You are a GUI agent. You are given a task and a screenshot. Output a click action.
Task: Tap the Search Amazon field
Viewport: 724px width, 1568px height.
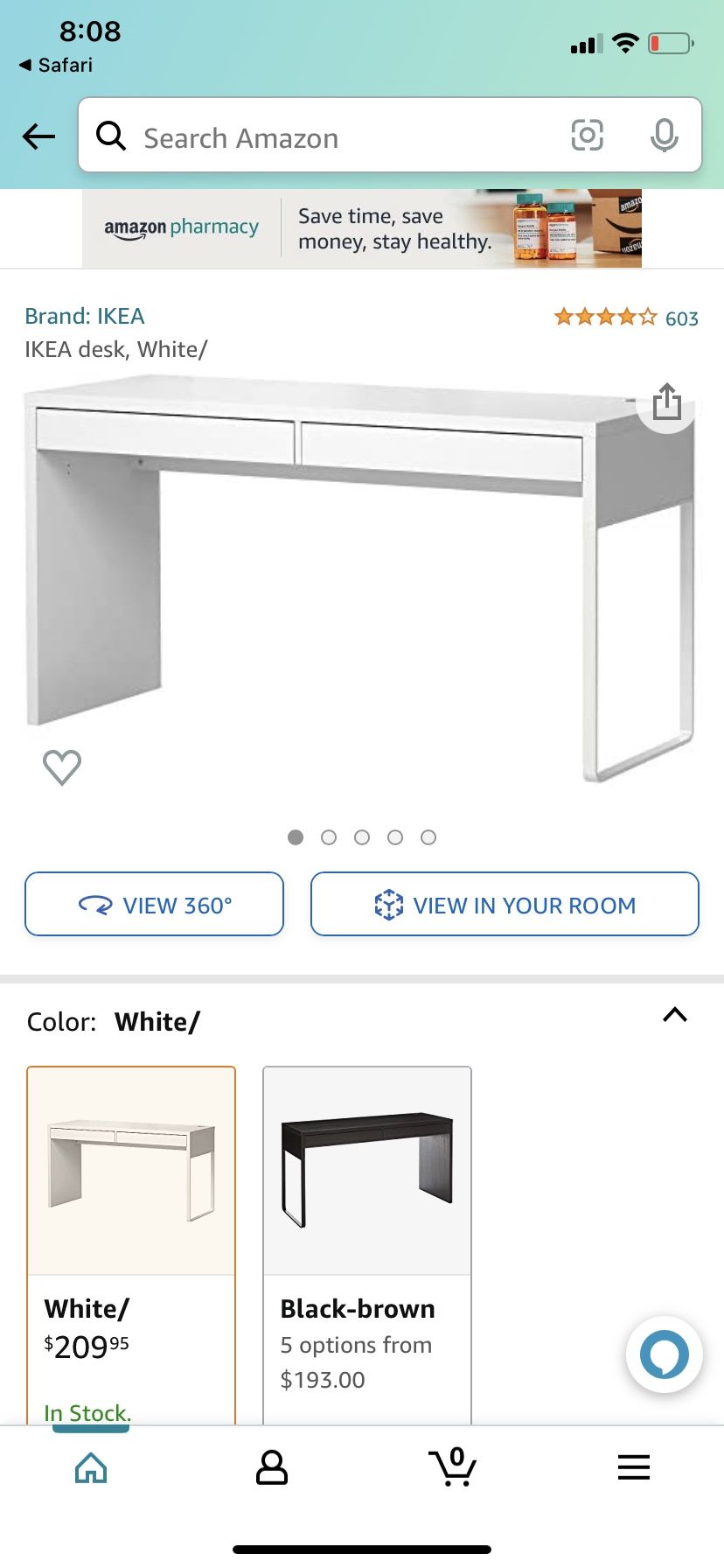tap(332, 137)
